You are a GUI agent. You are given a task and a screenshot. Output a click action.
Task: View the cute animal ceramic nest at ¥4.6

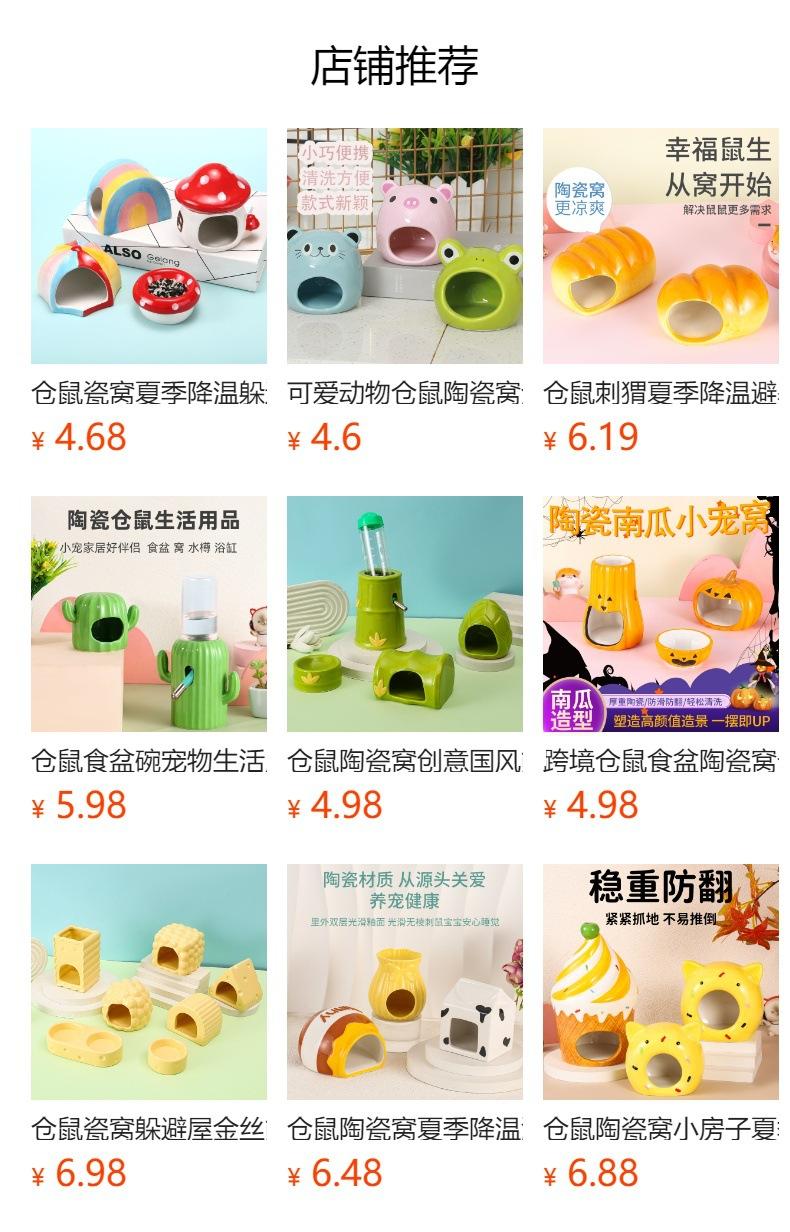(x=405, y=246)
